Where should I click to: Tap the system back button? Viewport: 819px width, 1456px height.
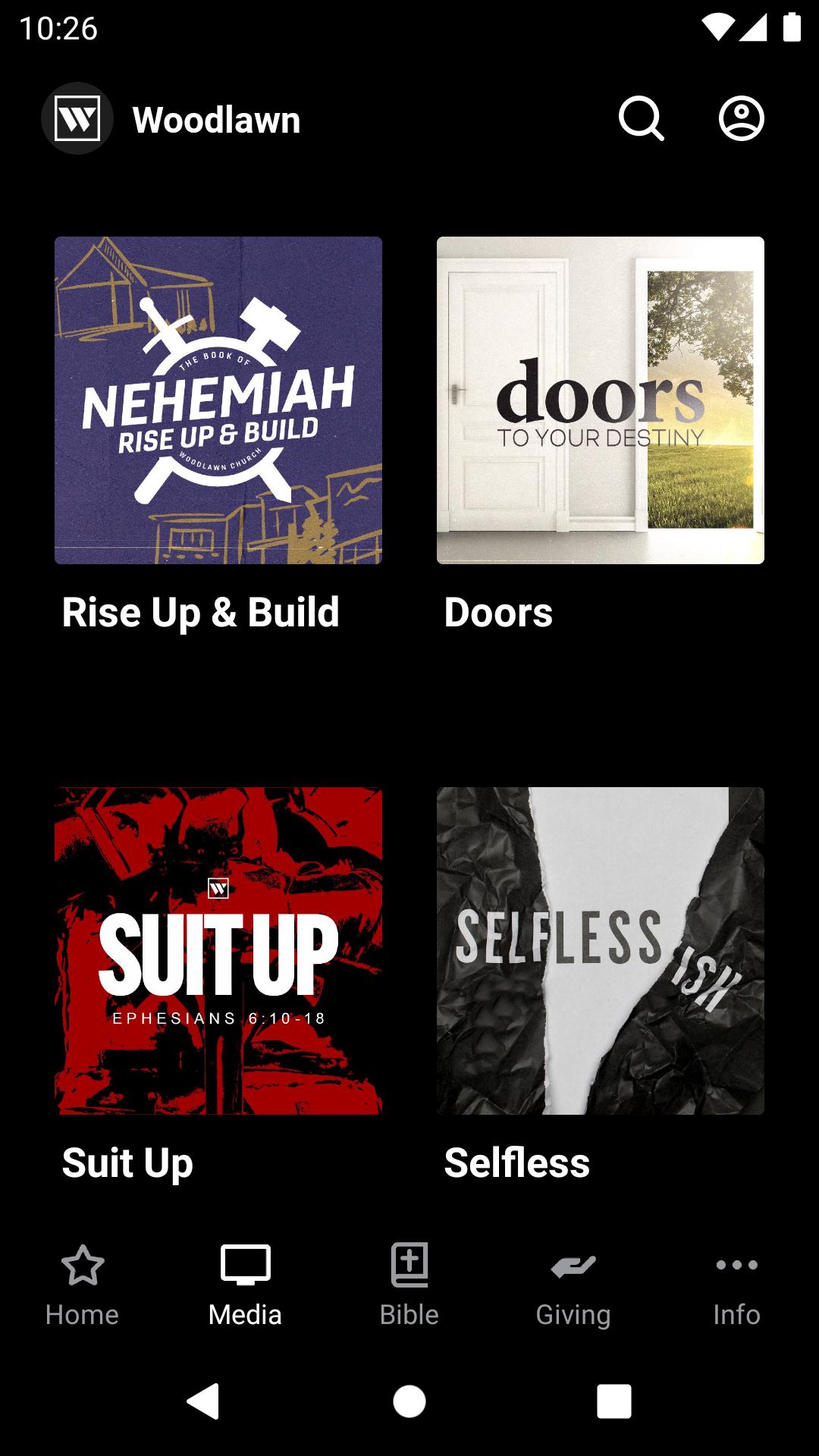pos(203,1401)
